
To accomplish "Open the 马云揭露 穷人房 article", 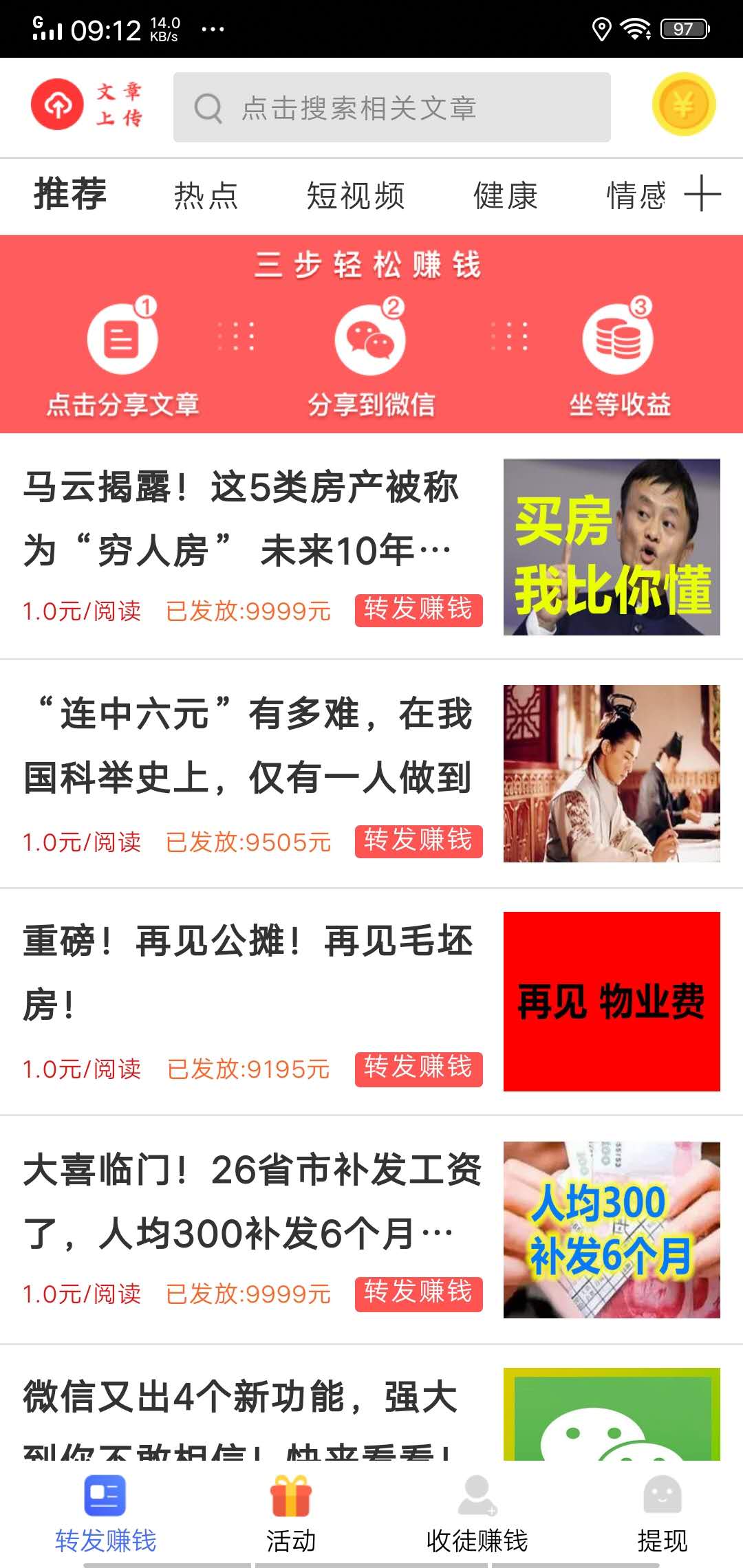I will (241, 518).
